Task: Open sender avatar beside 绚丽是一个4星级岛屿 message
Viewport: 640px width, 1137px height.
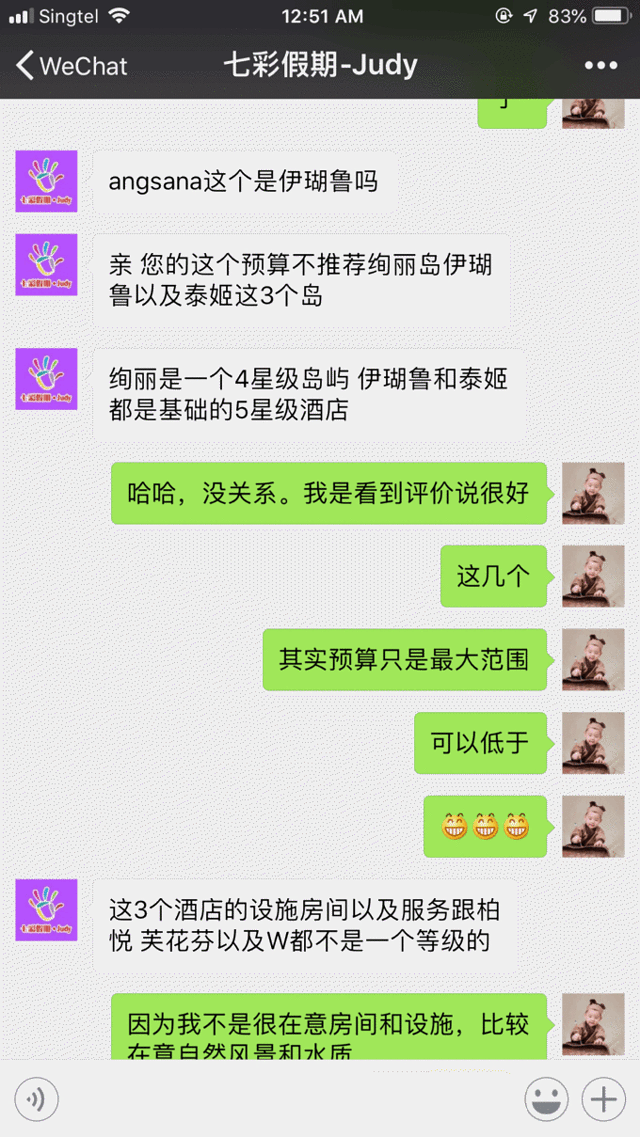Action: (x=46, y=379)
